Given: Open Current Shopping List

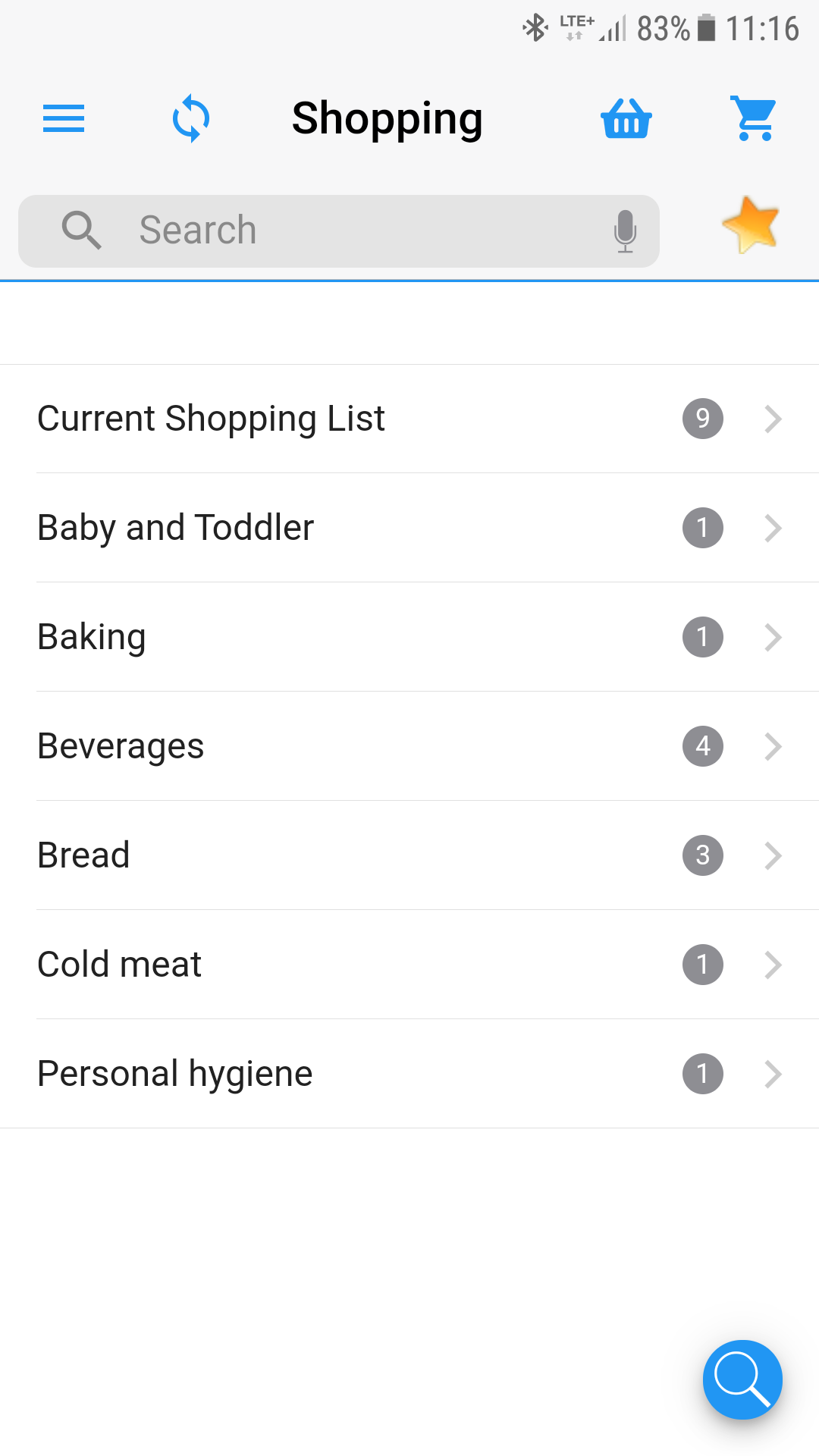Looking at the screenshot, I should point(409,419).
